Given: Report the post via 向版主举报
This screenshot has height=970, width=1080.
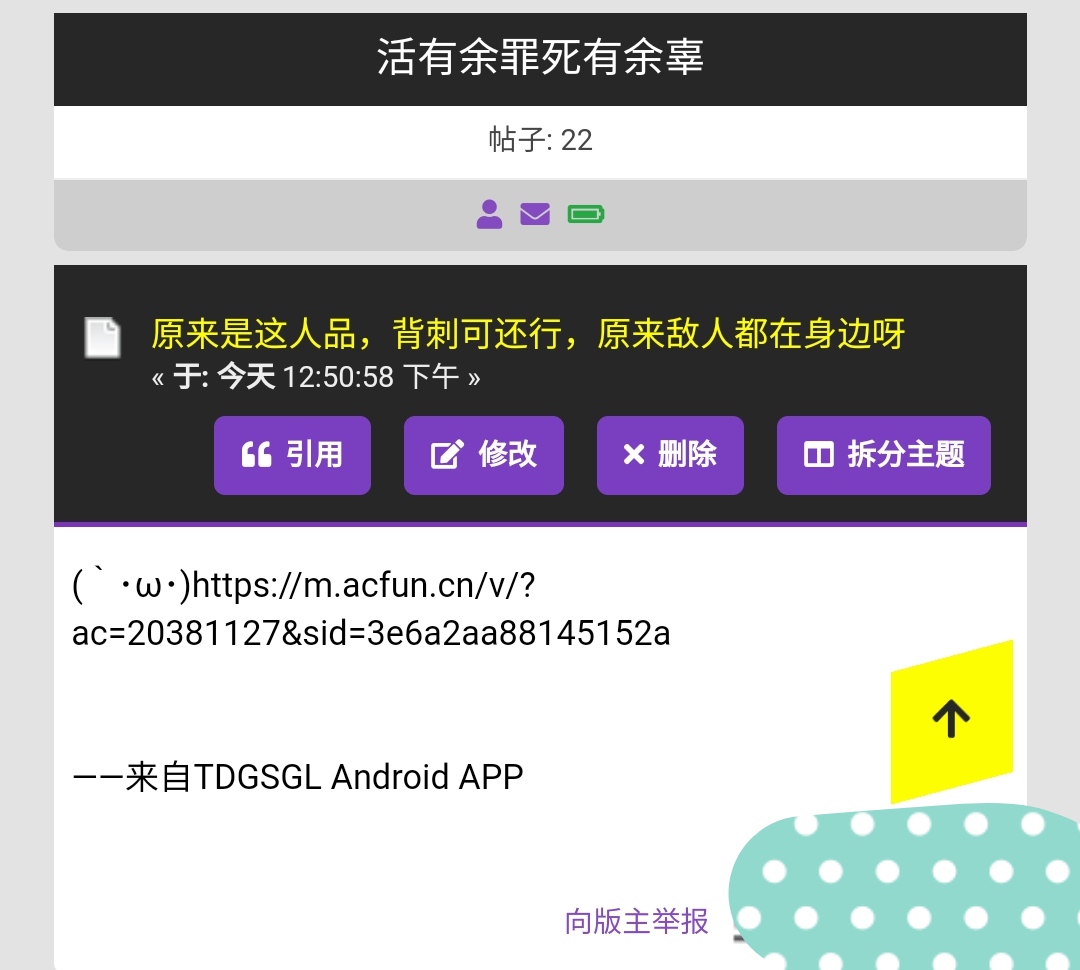Looking at the screenshot, I should click(637, 921).
